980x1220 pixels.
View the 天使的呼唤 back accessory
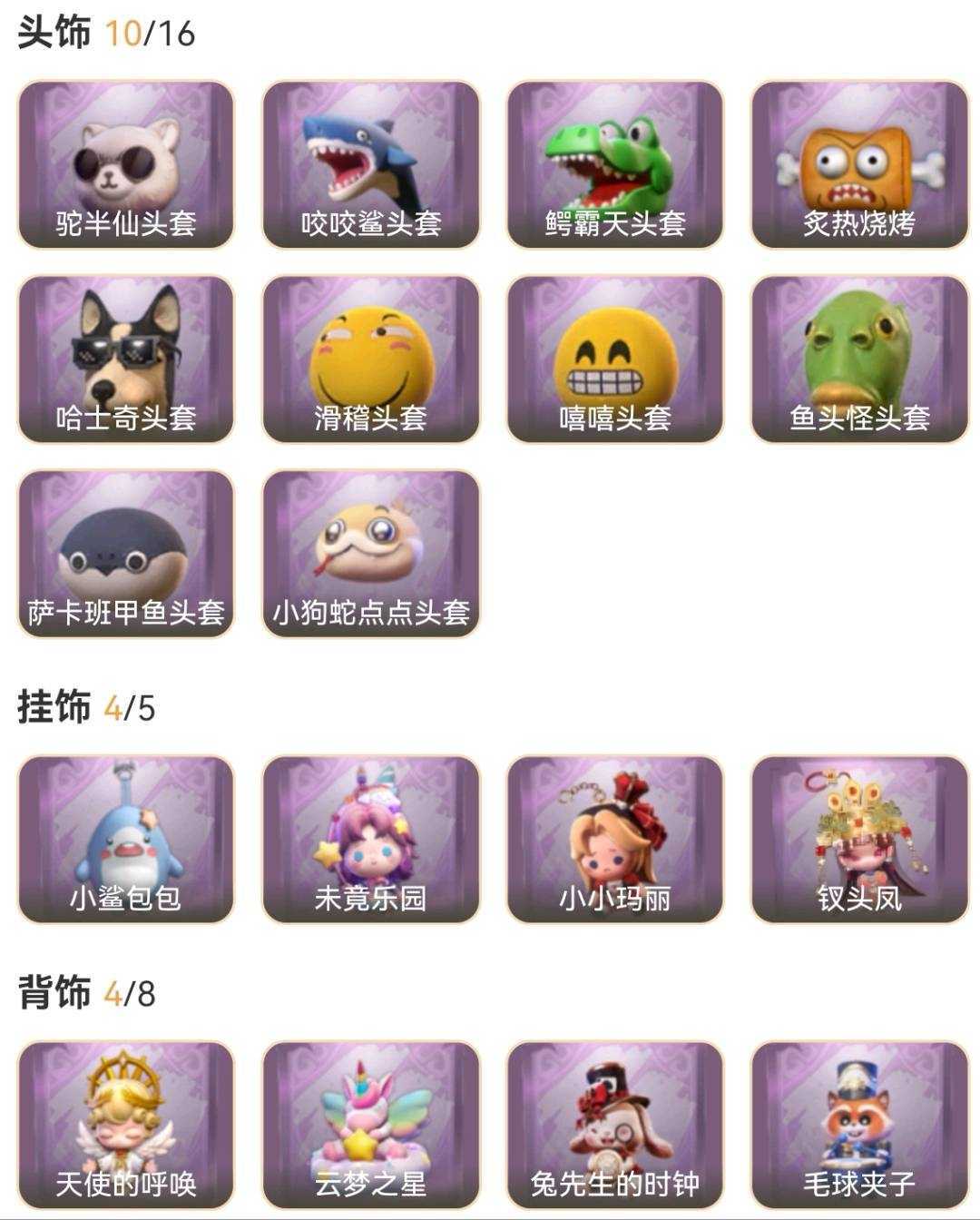126,1124
